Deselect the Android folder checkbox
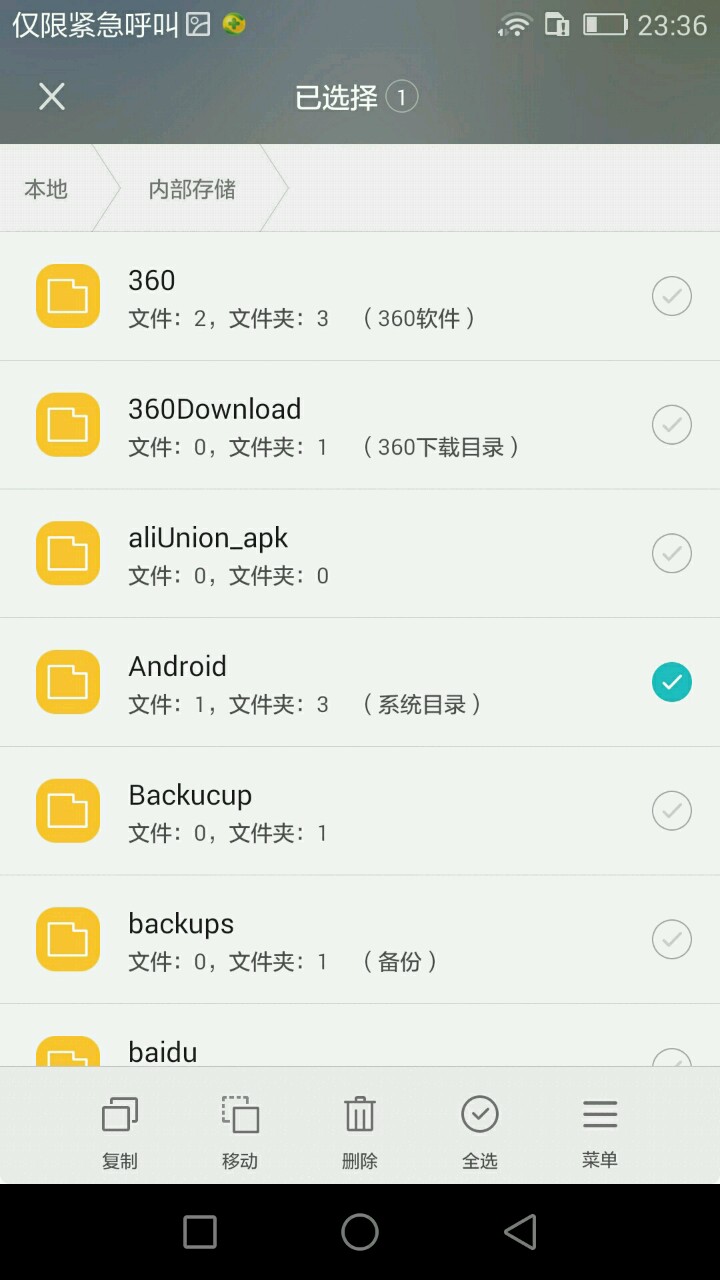Viewport: 720px width, 1280px height. point(671,682)
